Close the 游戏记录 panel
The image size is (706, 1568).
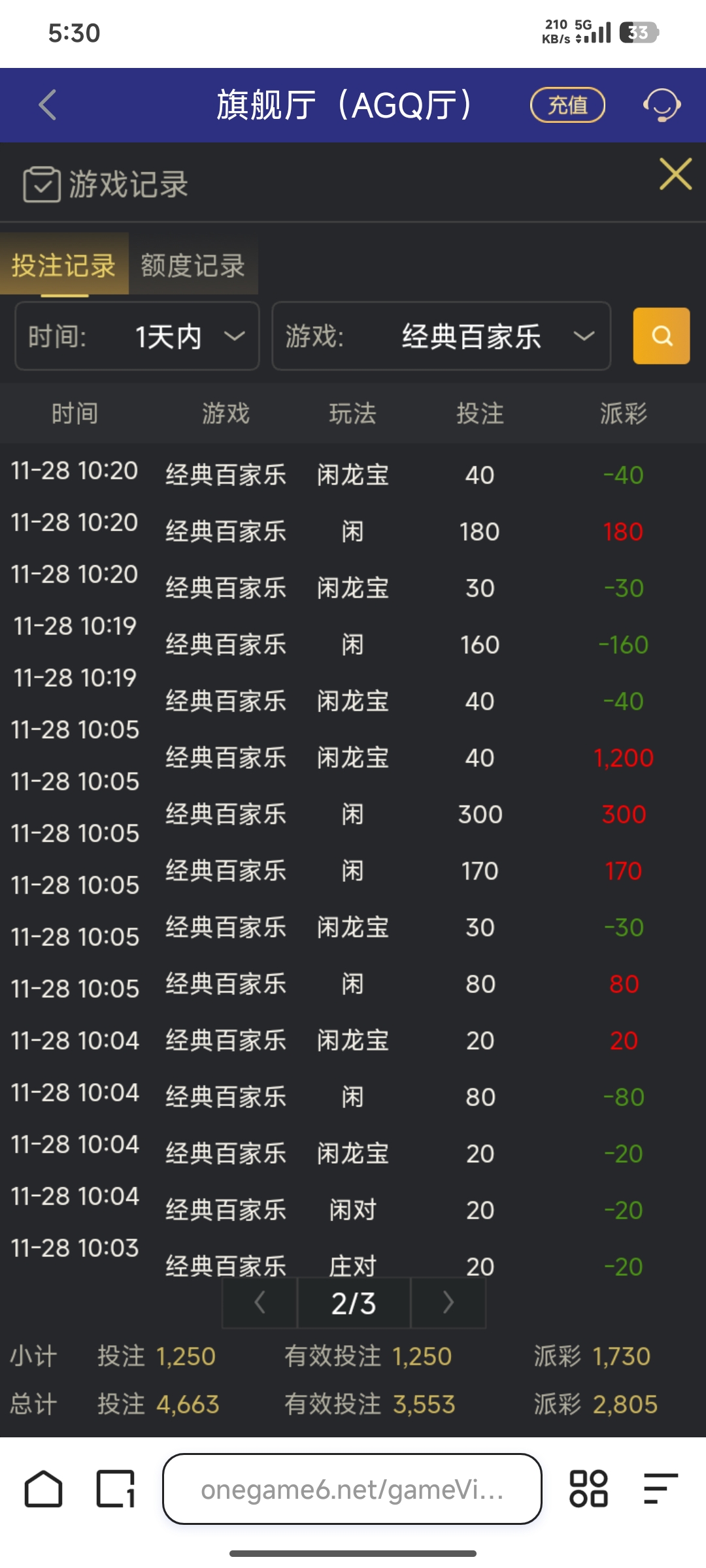click(x=675, y=174)
